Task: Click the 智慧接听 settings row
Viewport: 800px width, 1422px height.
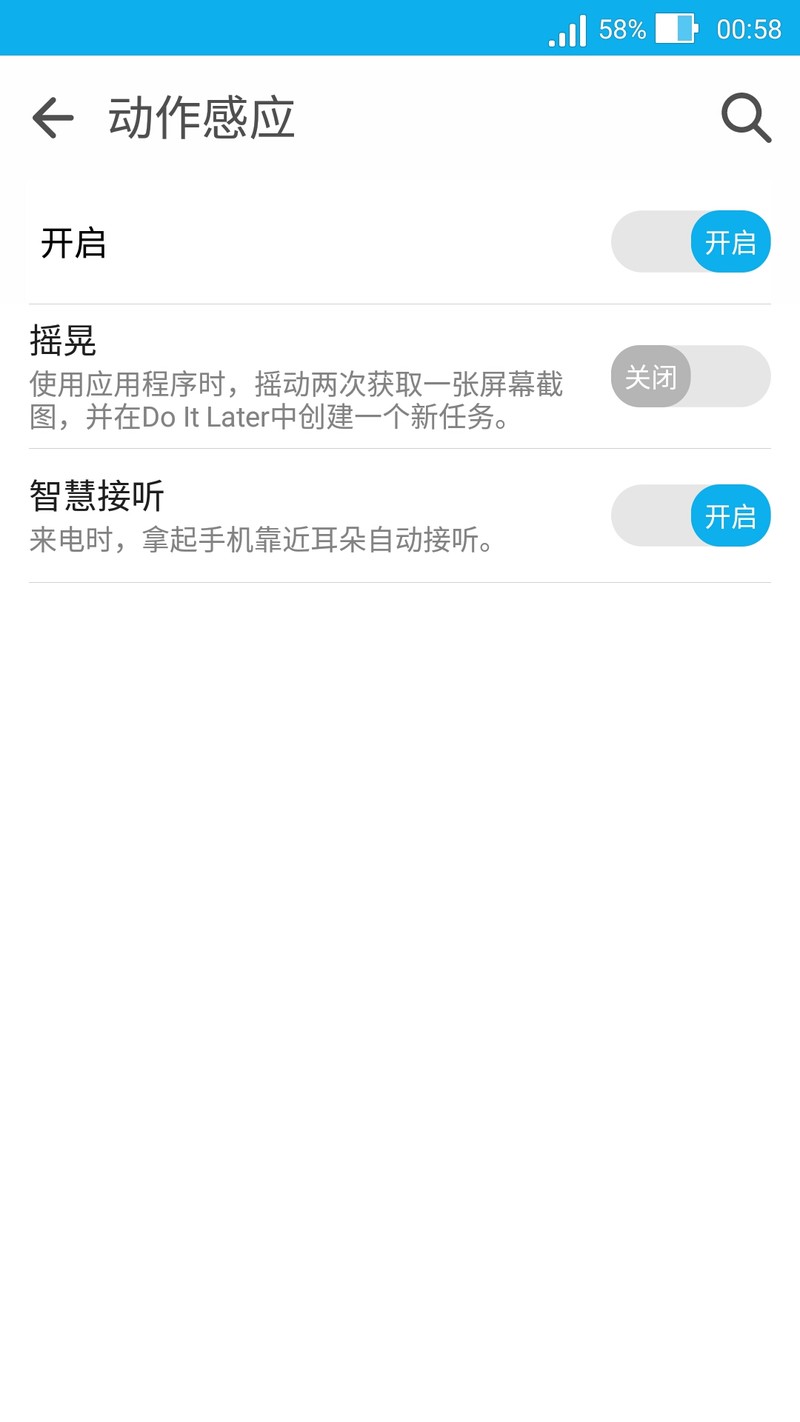Action: (x=300, y=515)
